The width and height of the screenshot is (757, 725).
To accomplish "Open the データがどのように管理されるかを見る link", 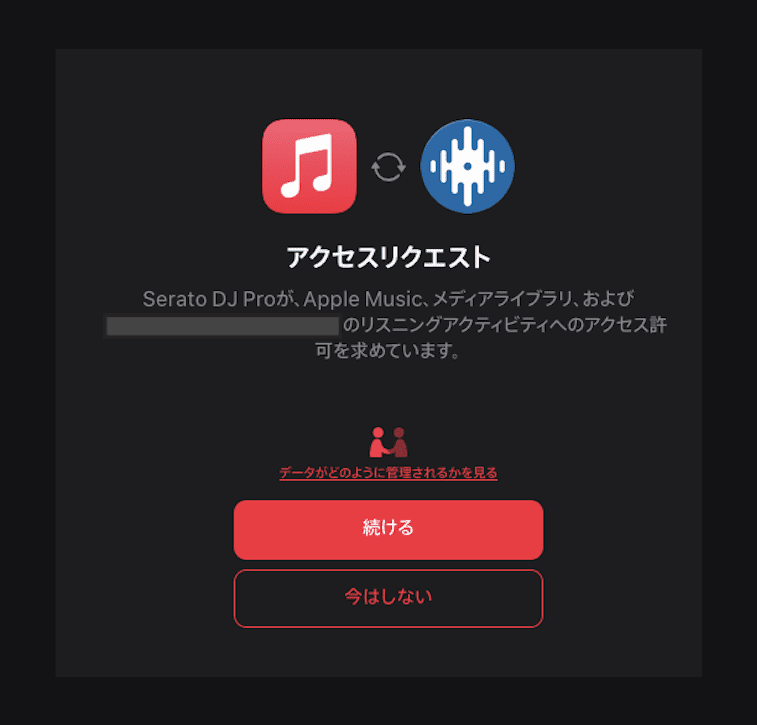I will click(388, 472).
